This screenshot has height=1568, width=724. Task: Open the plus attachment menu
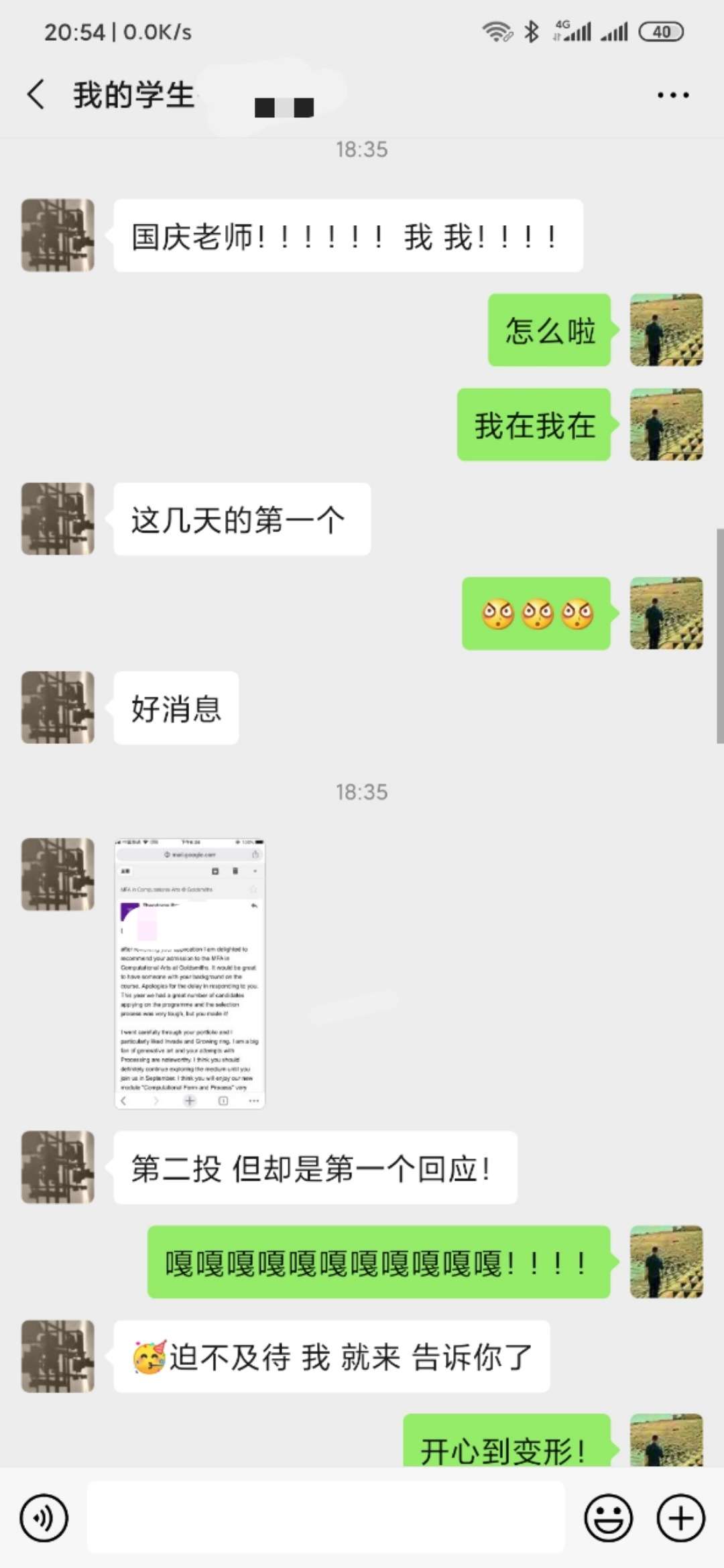[680, 1518]
